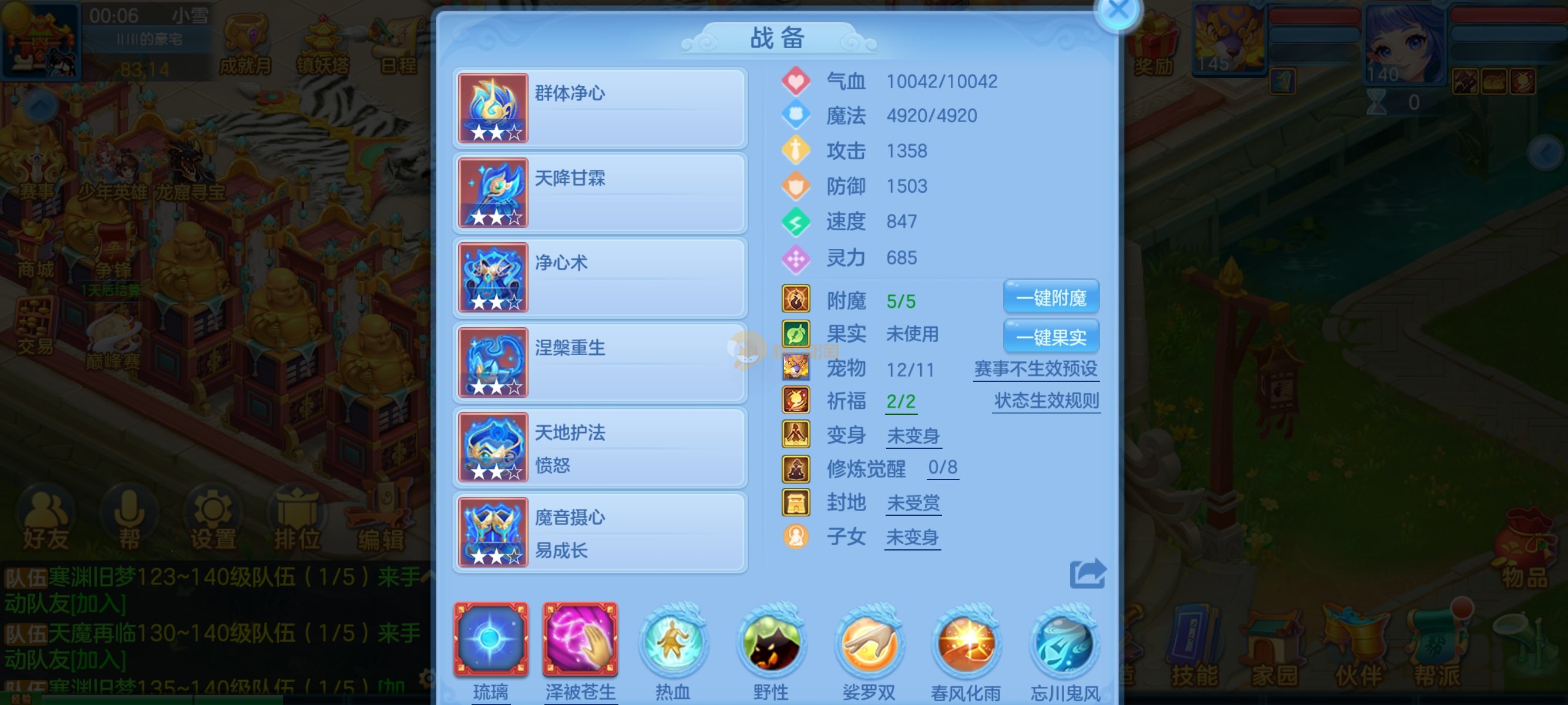This screenshot has width=1568, height=705.
Task: Share the battle preparation stats
Action: coord(1086,573)
